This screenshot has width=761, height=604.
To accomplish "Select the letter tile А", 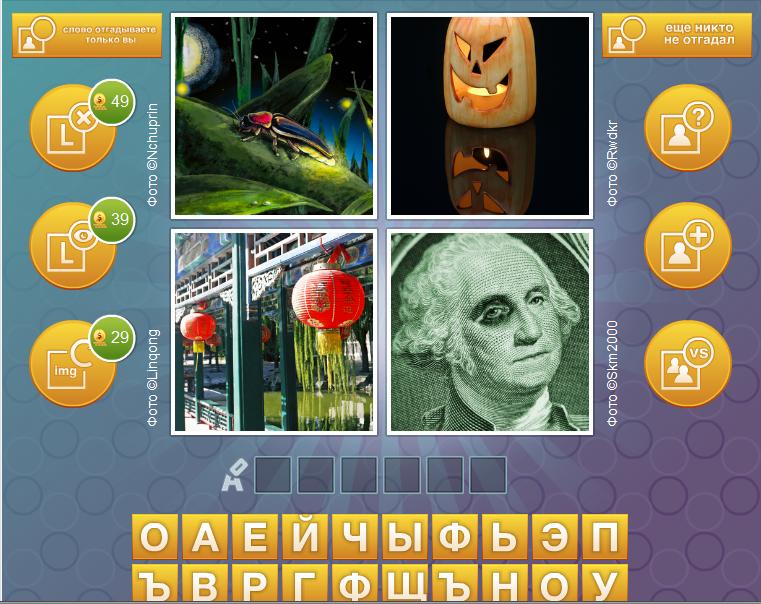I will click(x=205, y=538).
